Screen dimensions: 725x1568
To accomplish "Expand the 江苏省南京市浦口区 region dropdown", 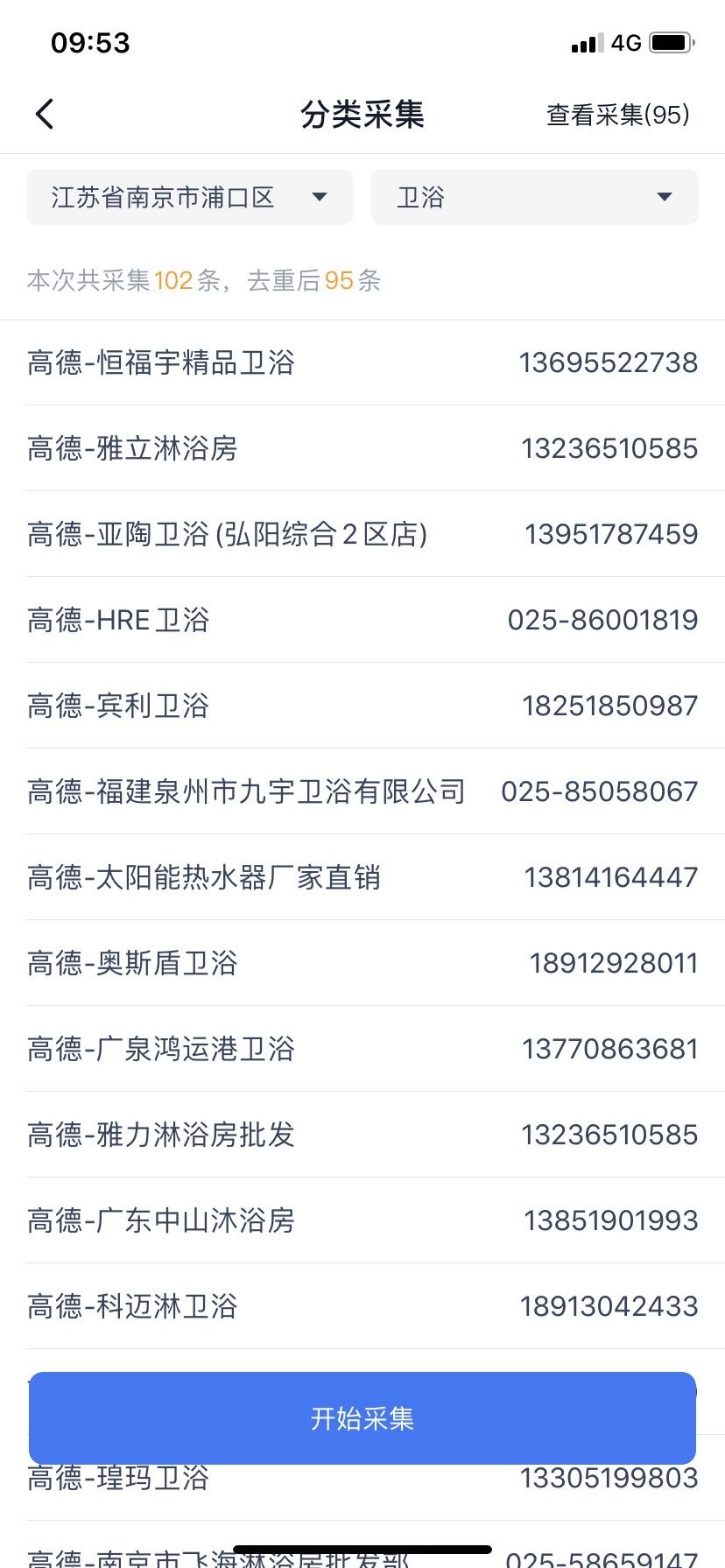I will pos(189,197).
